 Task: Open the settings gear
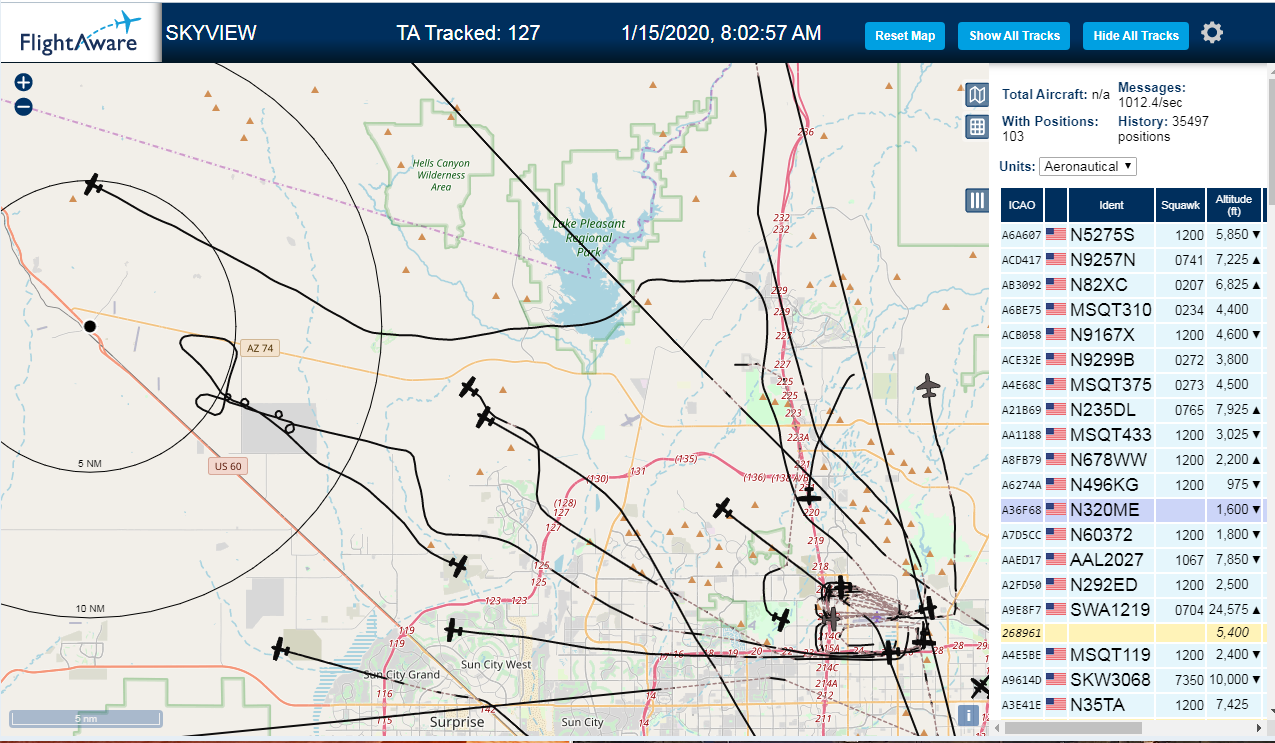click(1212, 33)
